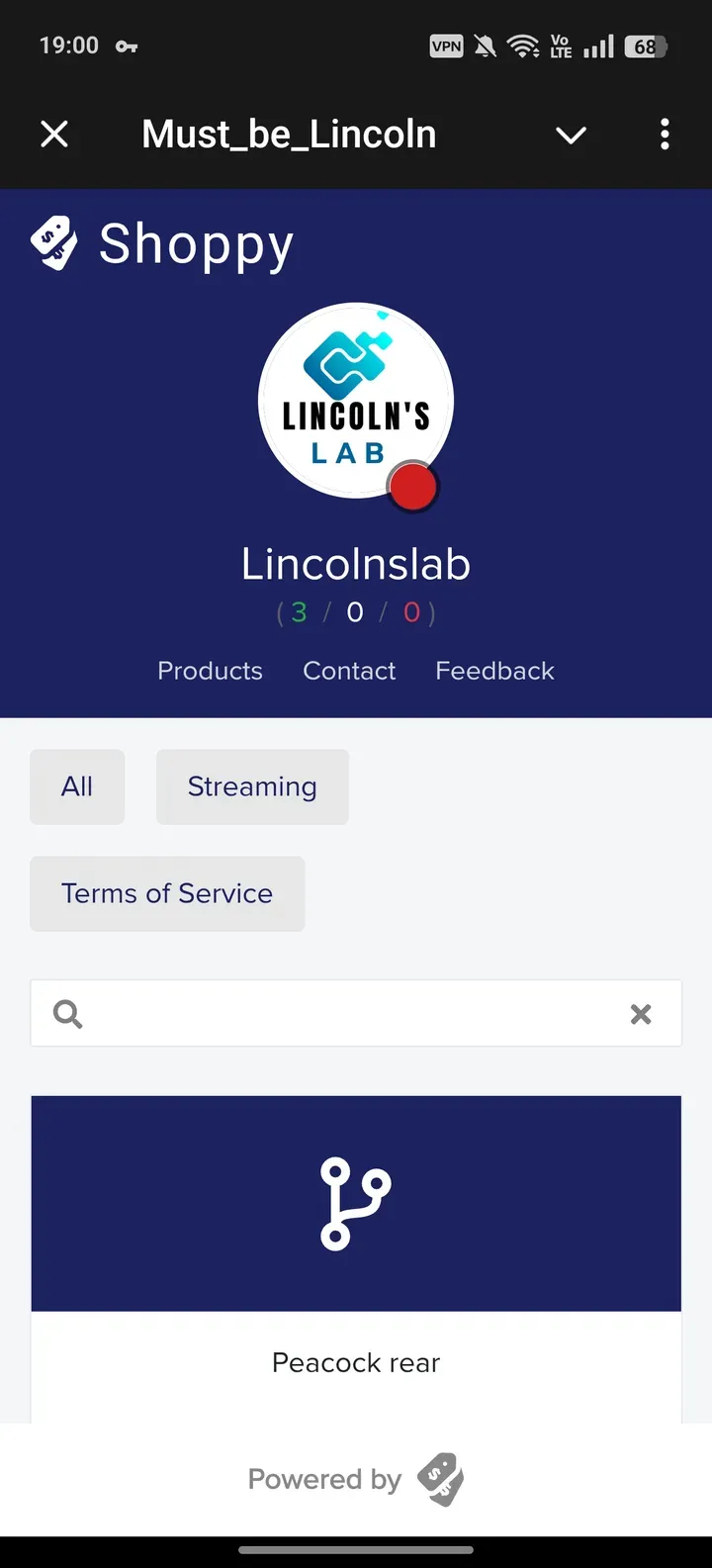The width and height of the screenshot is (712, 1568).
Task: Click inside the search input field
Action: [x=356, y=1013]
